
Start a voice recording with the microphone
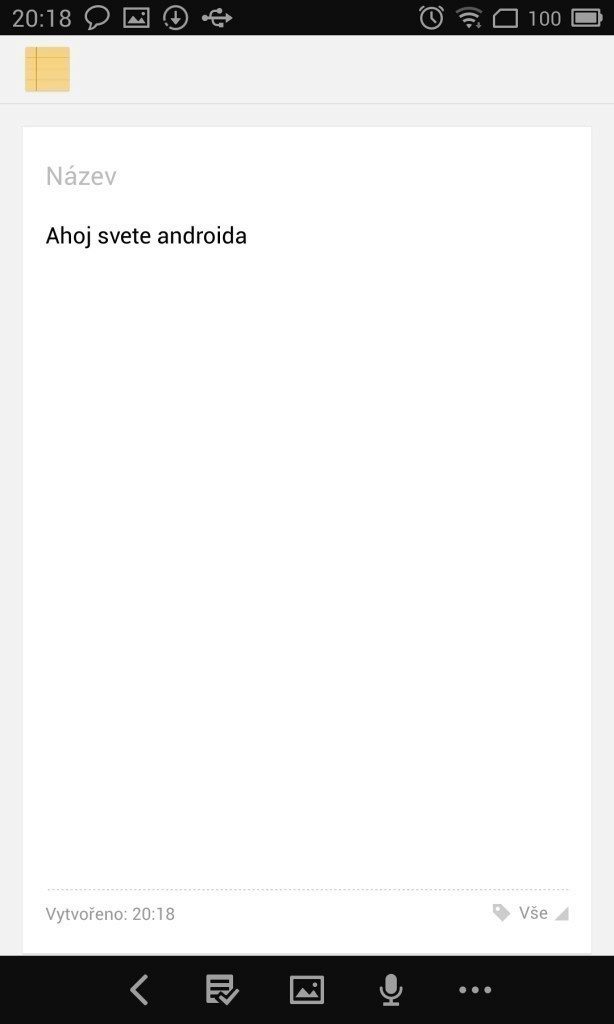[391, 990]
